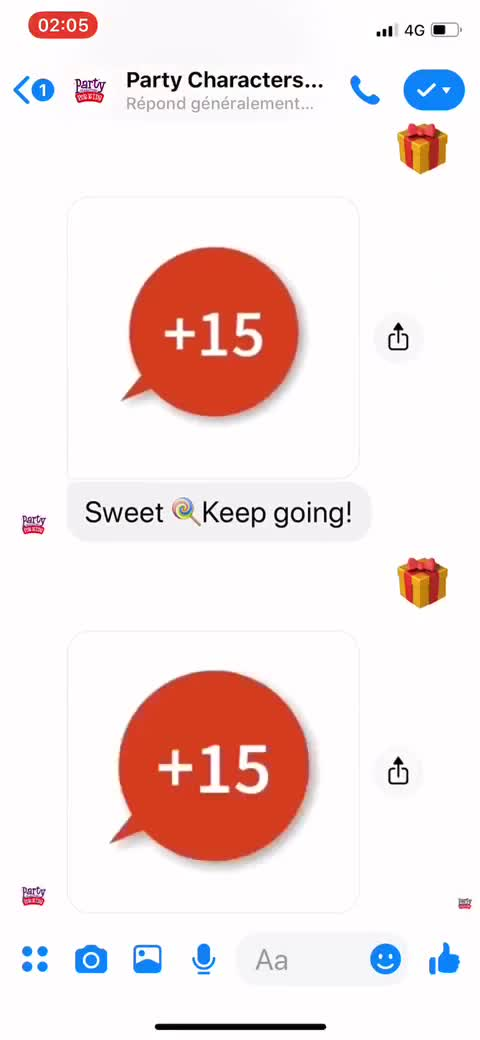
Task: Open the second +15 image card
Action: click(213, 771)
